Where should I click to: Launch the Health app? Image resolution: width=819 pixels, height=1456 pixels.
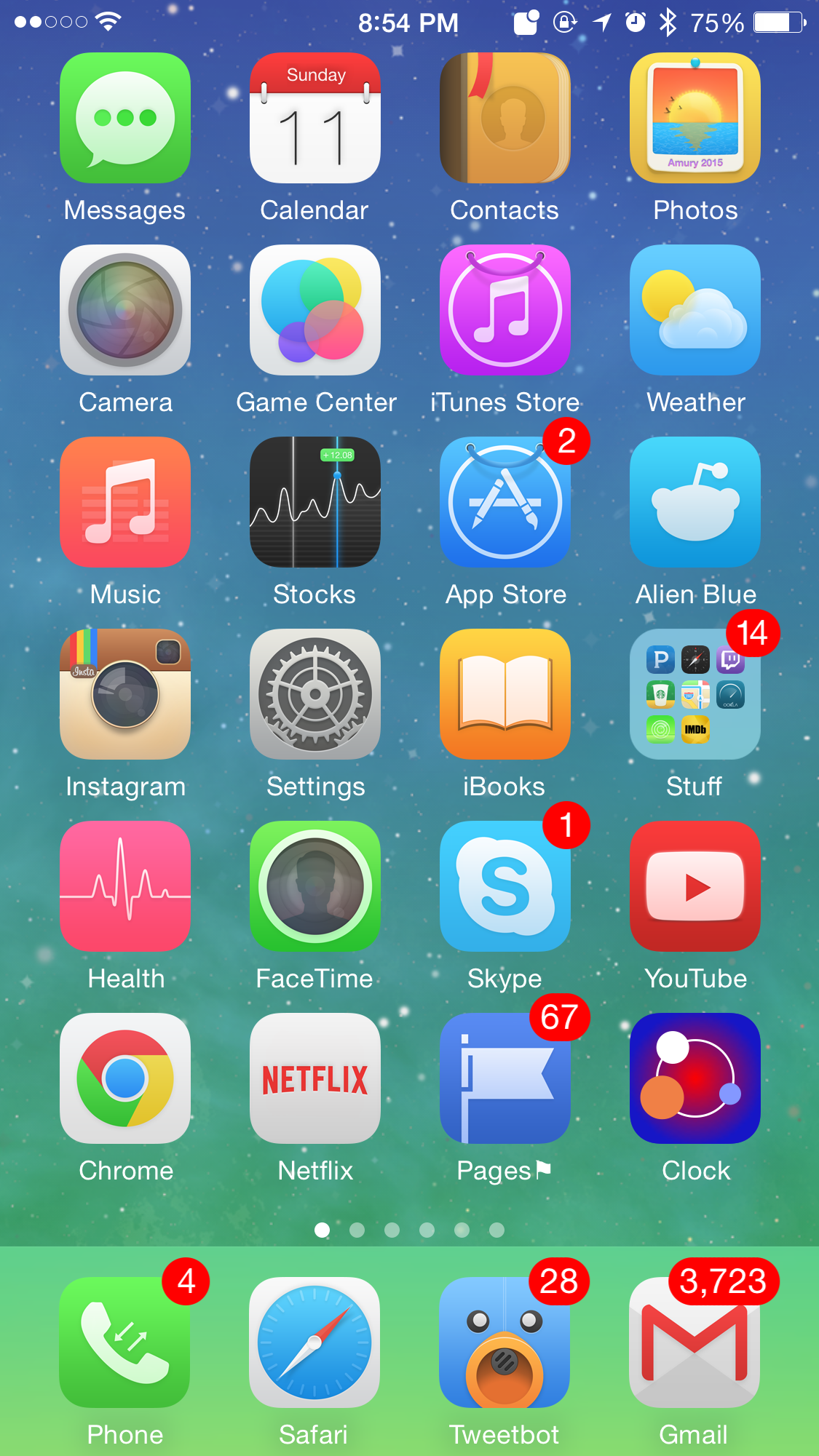click(125, 886)
